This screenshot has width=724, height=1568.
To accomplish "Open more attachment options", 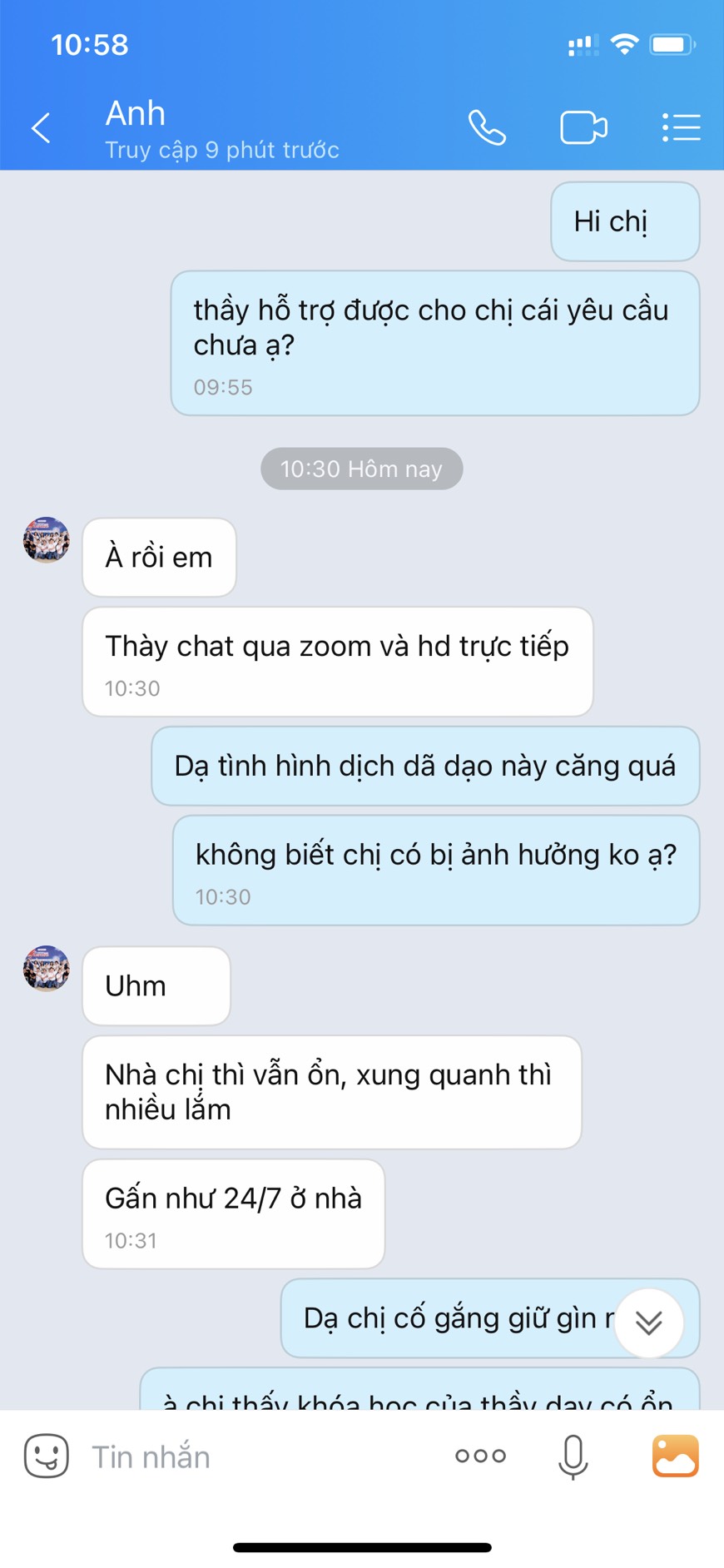I will (480, 1456).
